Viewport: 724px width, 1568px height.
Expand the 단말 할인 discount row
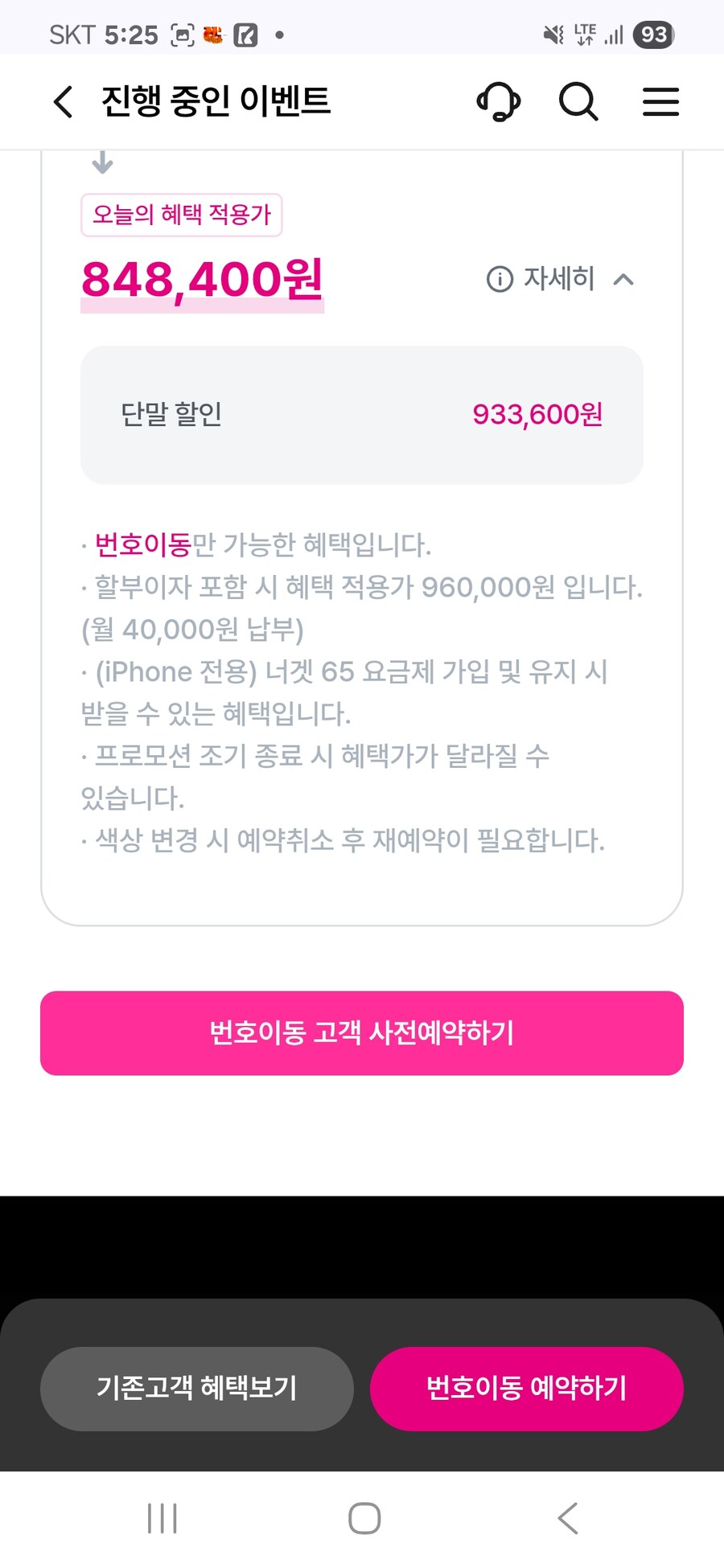click(x=360, y=413)
